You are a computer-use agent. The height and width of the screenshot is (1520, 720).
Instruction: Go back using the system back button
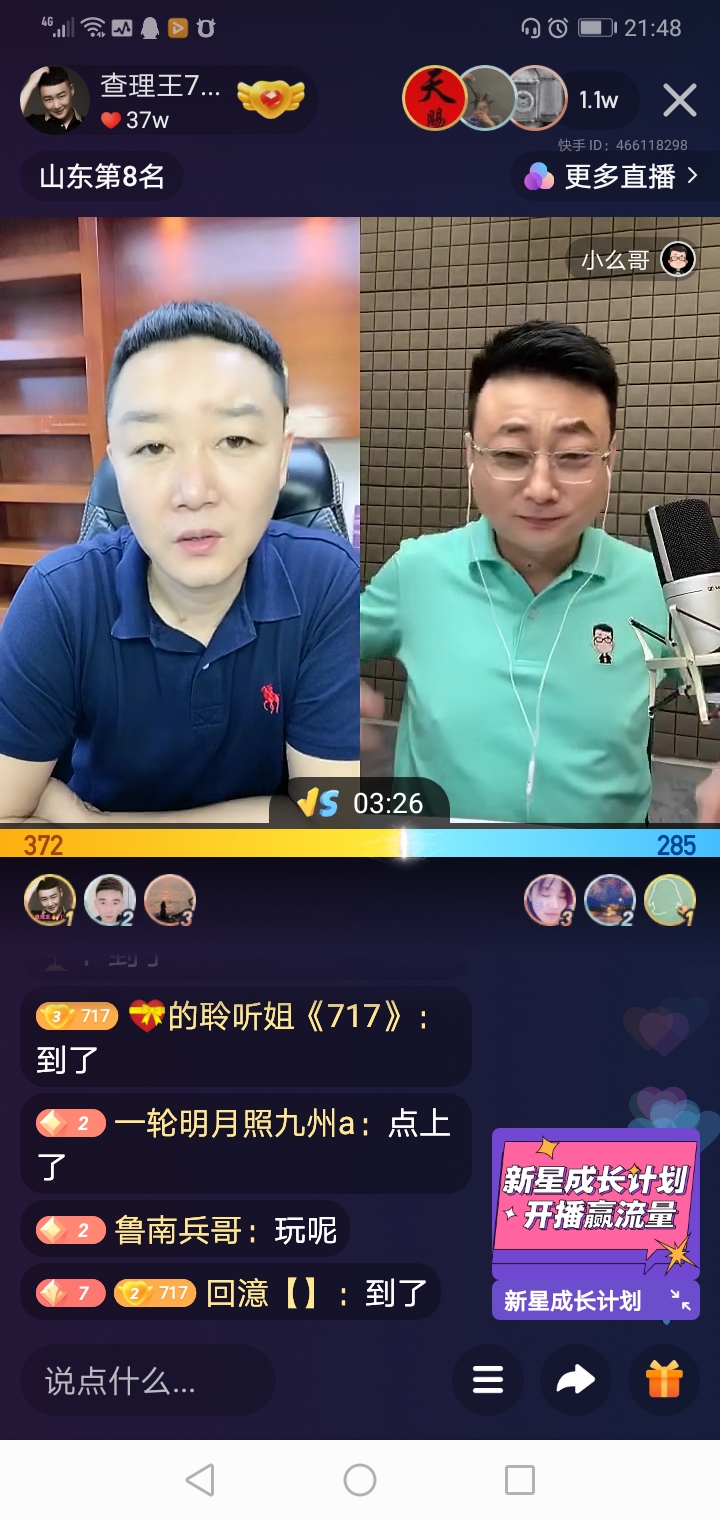coord(200,1480)
